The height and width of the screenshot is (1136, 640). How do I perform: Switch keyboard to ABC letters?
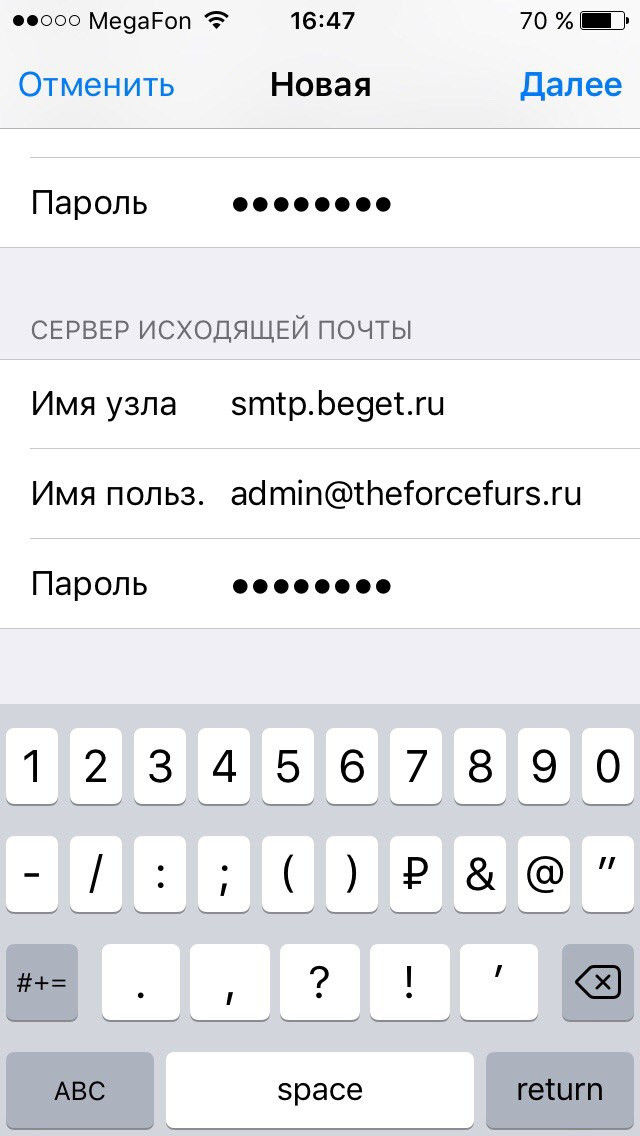pyautogui.click(x=79, y=1089)
